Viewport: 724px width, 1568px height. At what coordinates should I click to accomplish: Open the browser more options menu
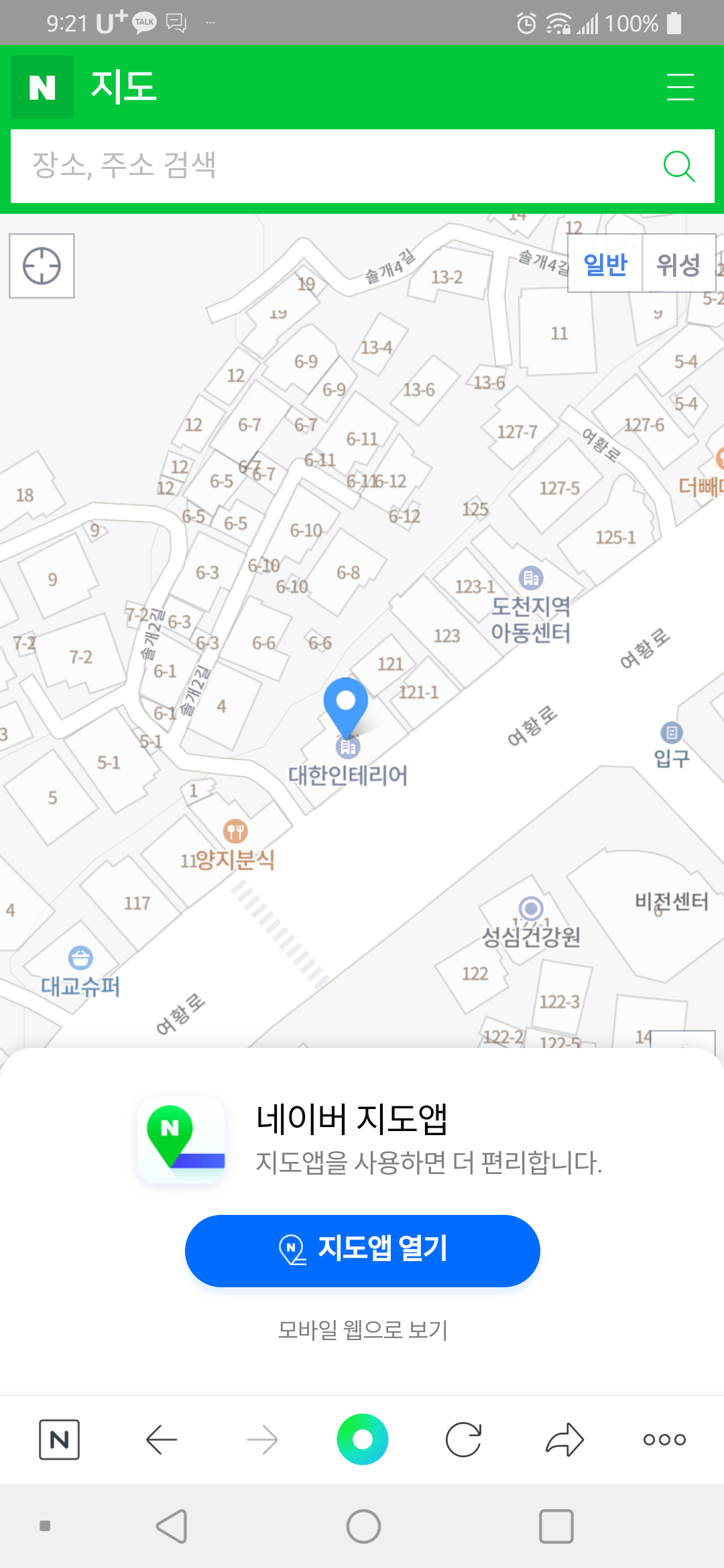tap(664, 1439)
